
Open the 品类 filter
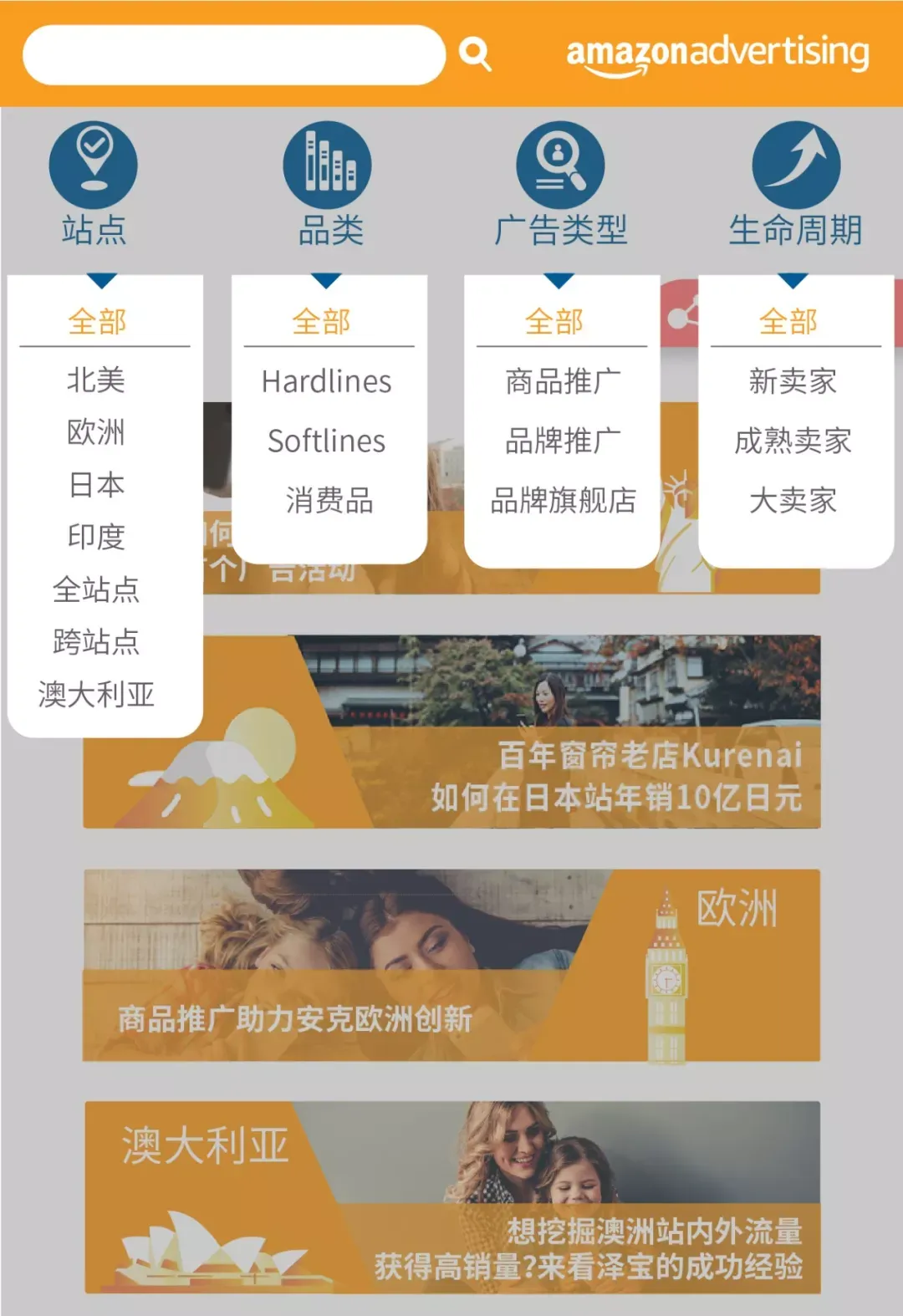click(x=328, y=184)
